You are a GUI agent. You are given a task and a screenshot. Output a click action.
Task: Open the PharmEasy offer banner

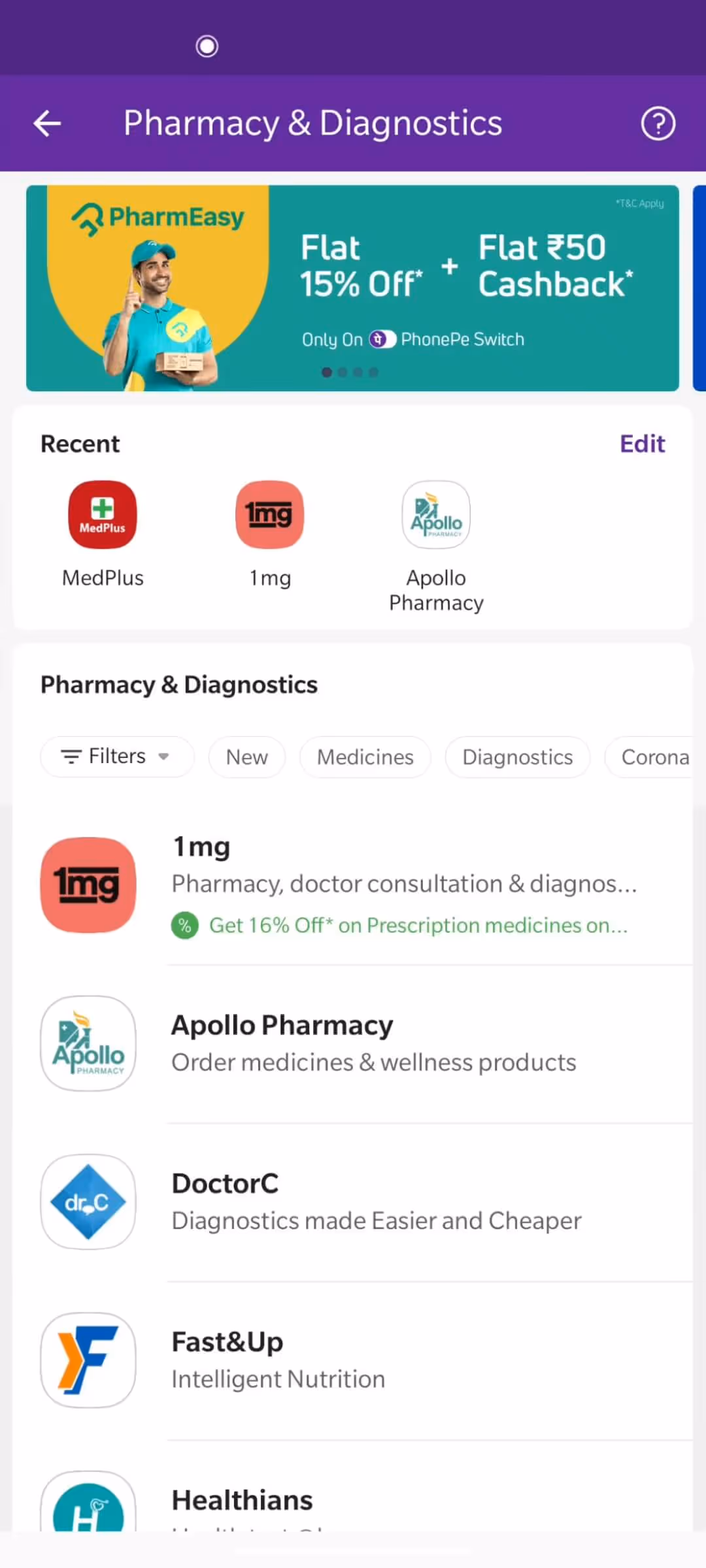point(352,288)
